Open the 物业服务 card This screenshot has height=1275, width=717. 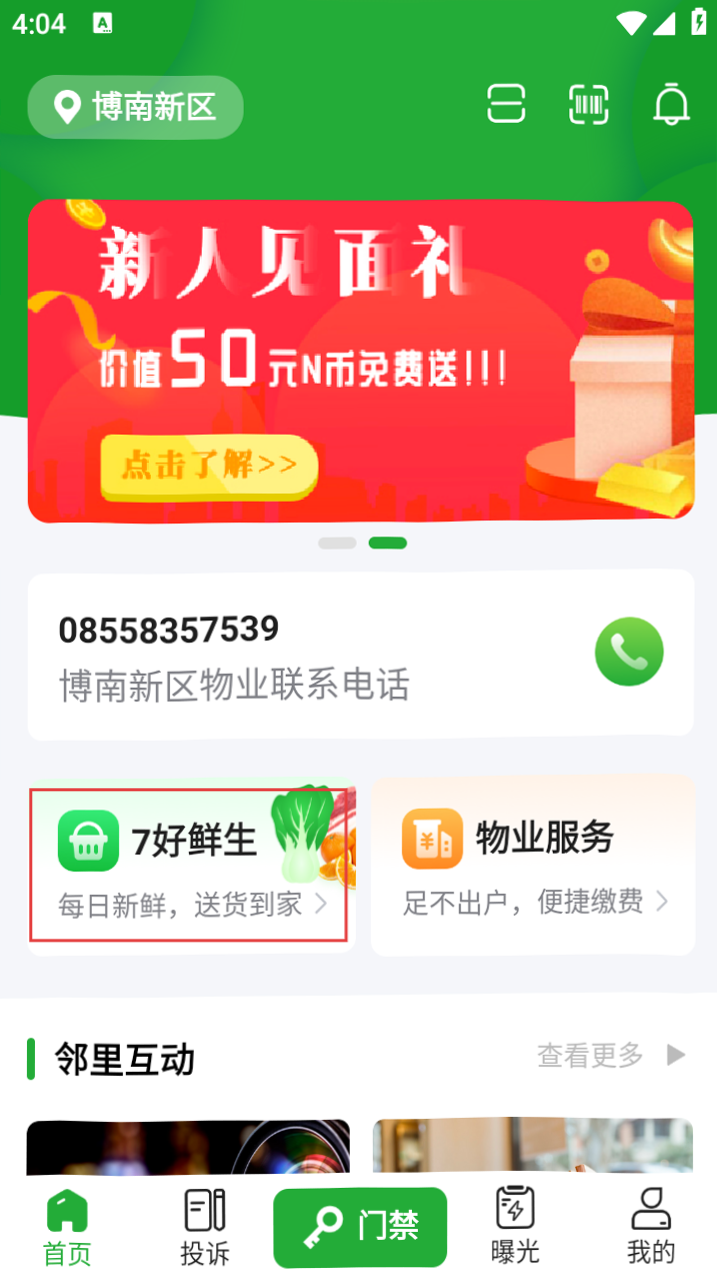532,865
